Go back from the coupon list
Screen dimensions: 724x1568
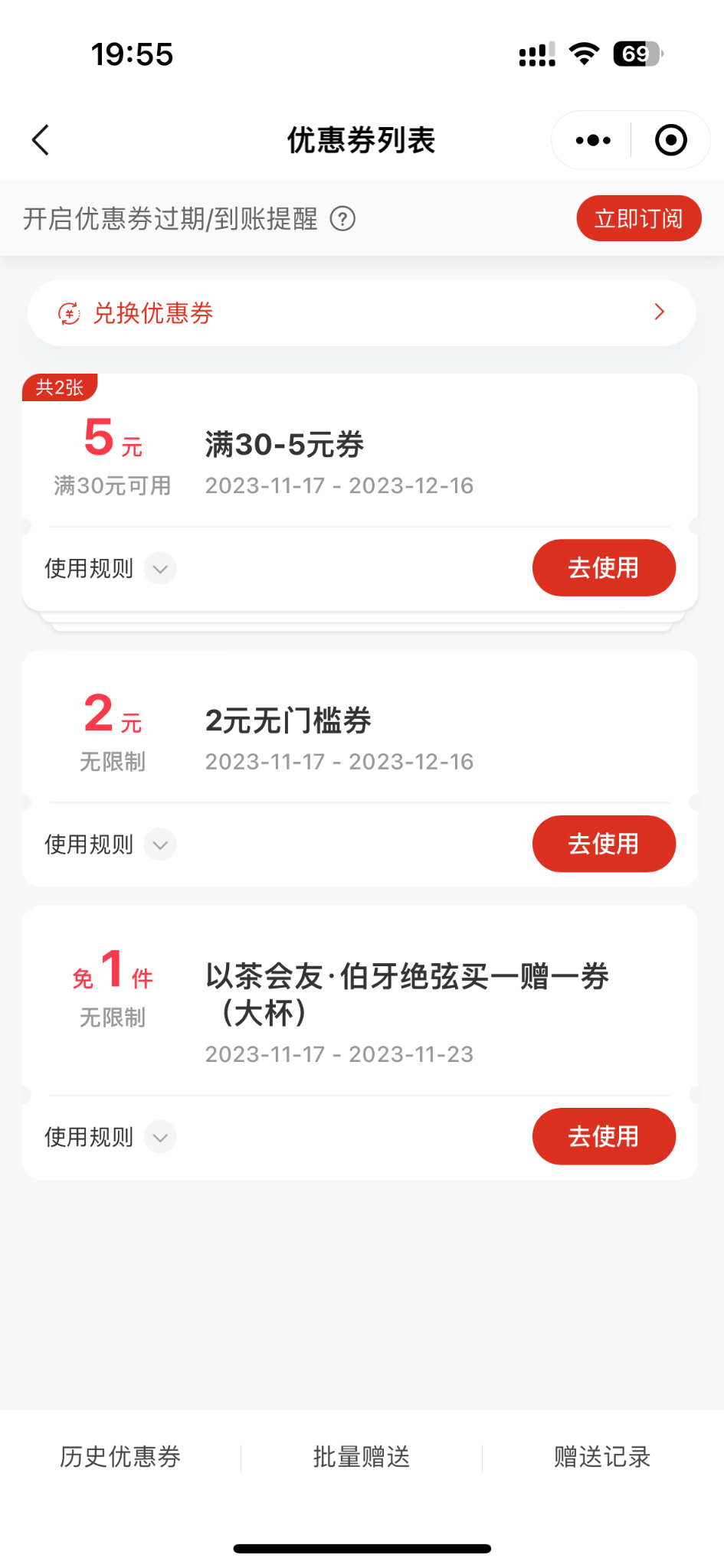[41, 140]
